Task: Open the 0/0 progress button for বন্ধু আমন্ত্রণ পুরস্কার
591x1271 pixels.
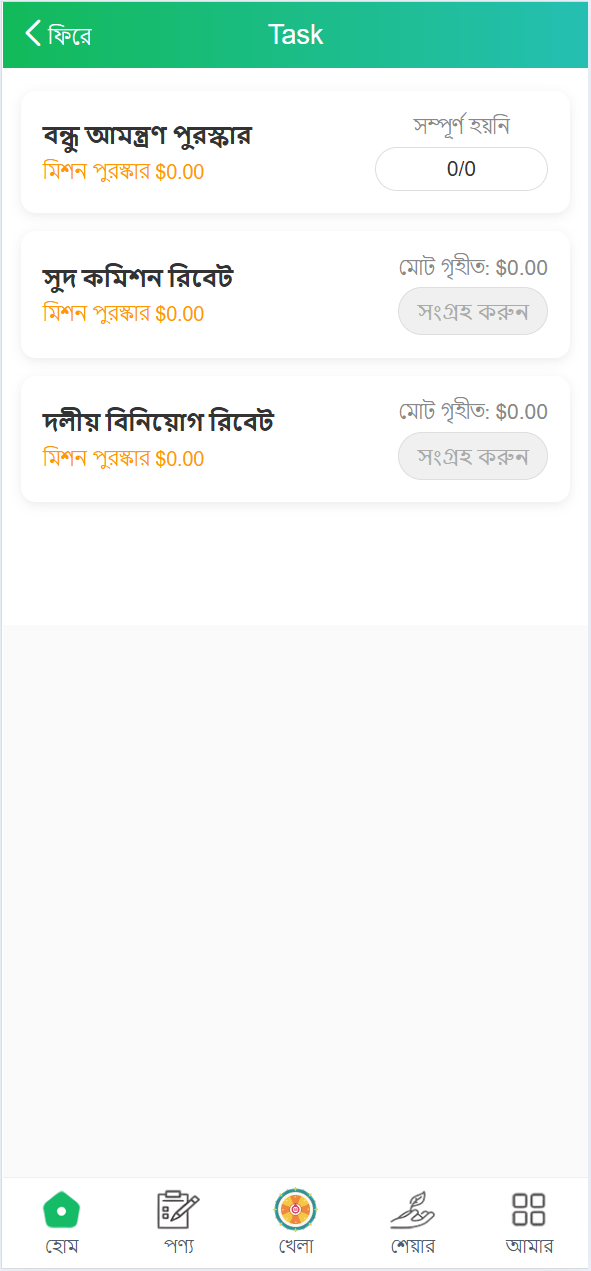Action: tap(461, 169)
